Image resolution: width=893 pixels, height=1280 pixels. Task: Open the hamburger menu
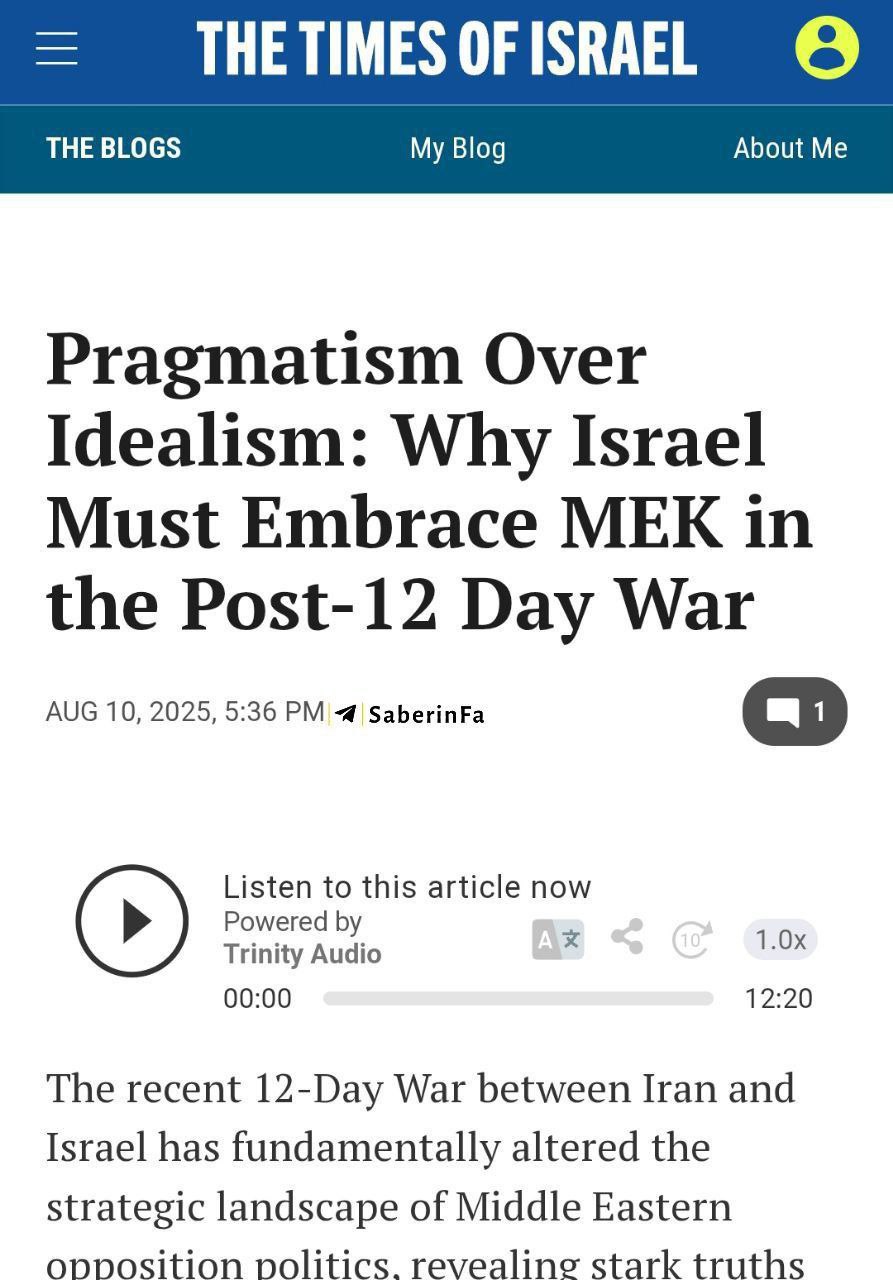point(57,48)
